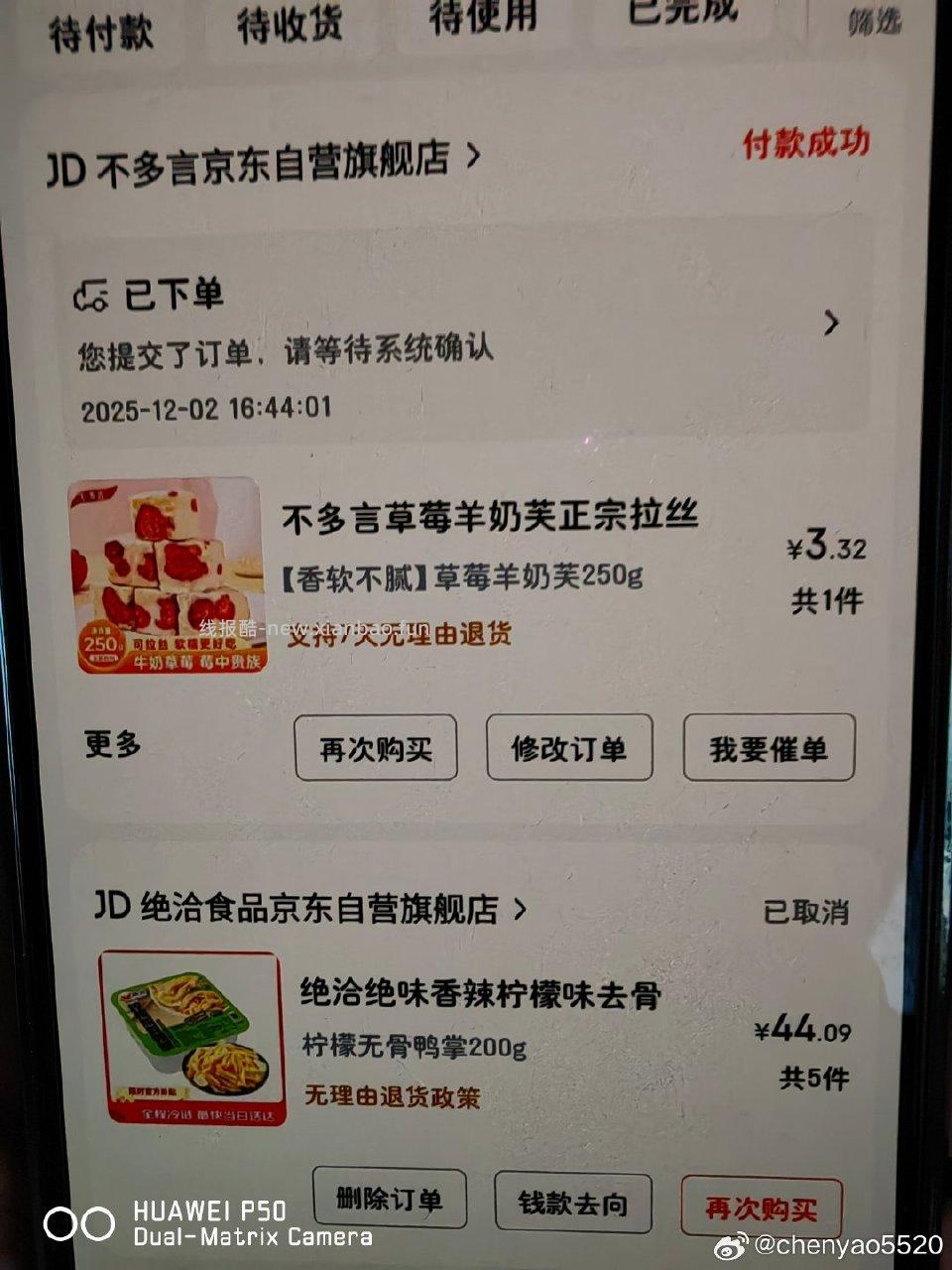Click the JD logo beside 不多言京东自营旗舰店

(x=64, y=160)
